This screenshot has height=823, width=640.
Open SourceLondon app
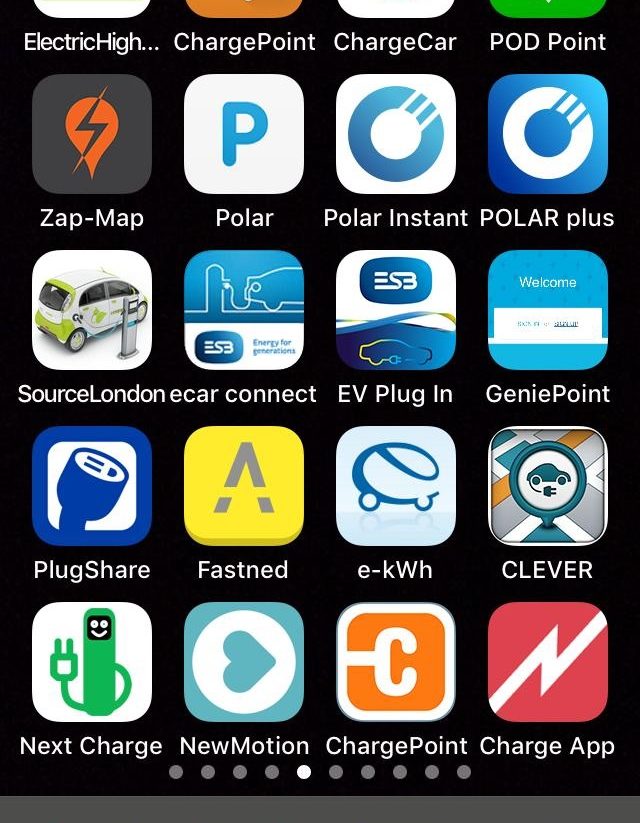click(x=92, y=310)
